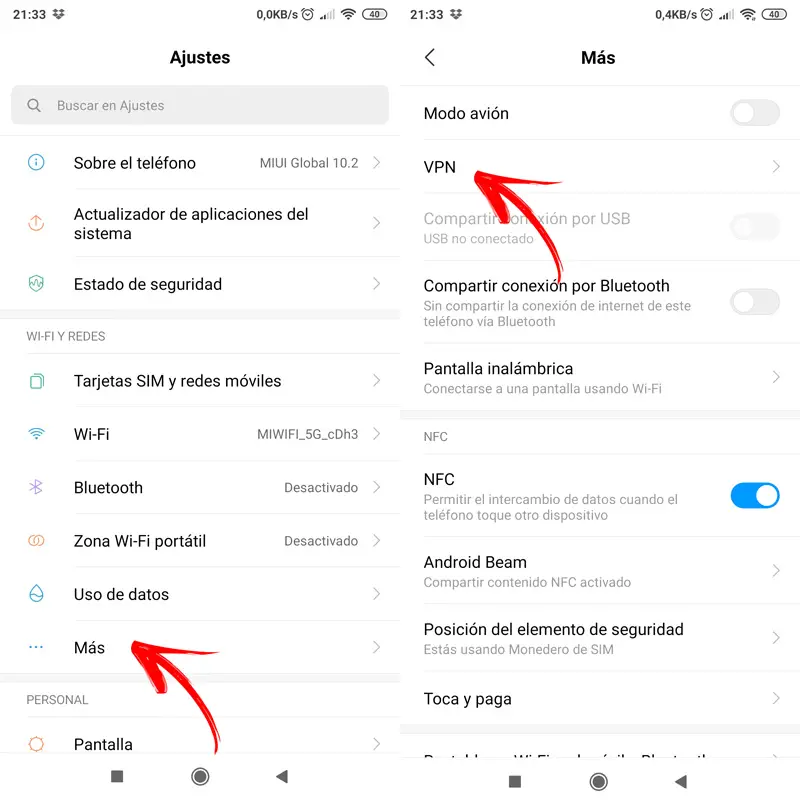The width and height of the screenshot is (800, 800).
Task: View Estado de seguridad
Action: coord(200,284)
